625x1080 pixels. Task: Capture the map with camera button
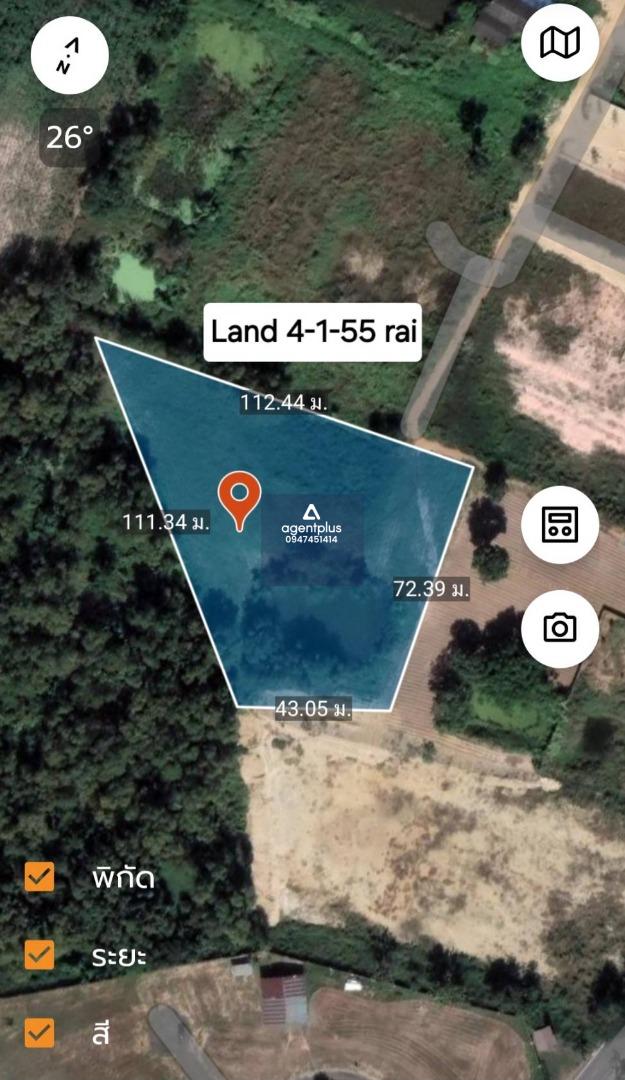tap(560, 628)
